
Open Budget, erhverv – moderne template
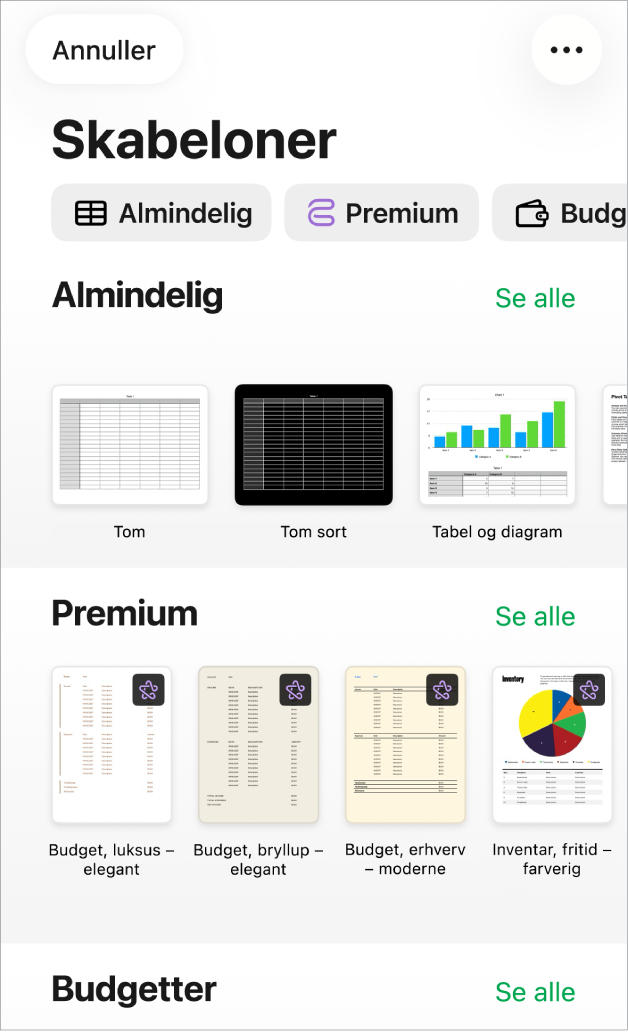point(406,744)
